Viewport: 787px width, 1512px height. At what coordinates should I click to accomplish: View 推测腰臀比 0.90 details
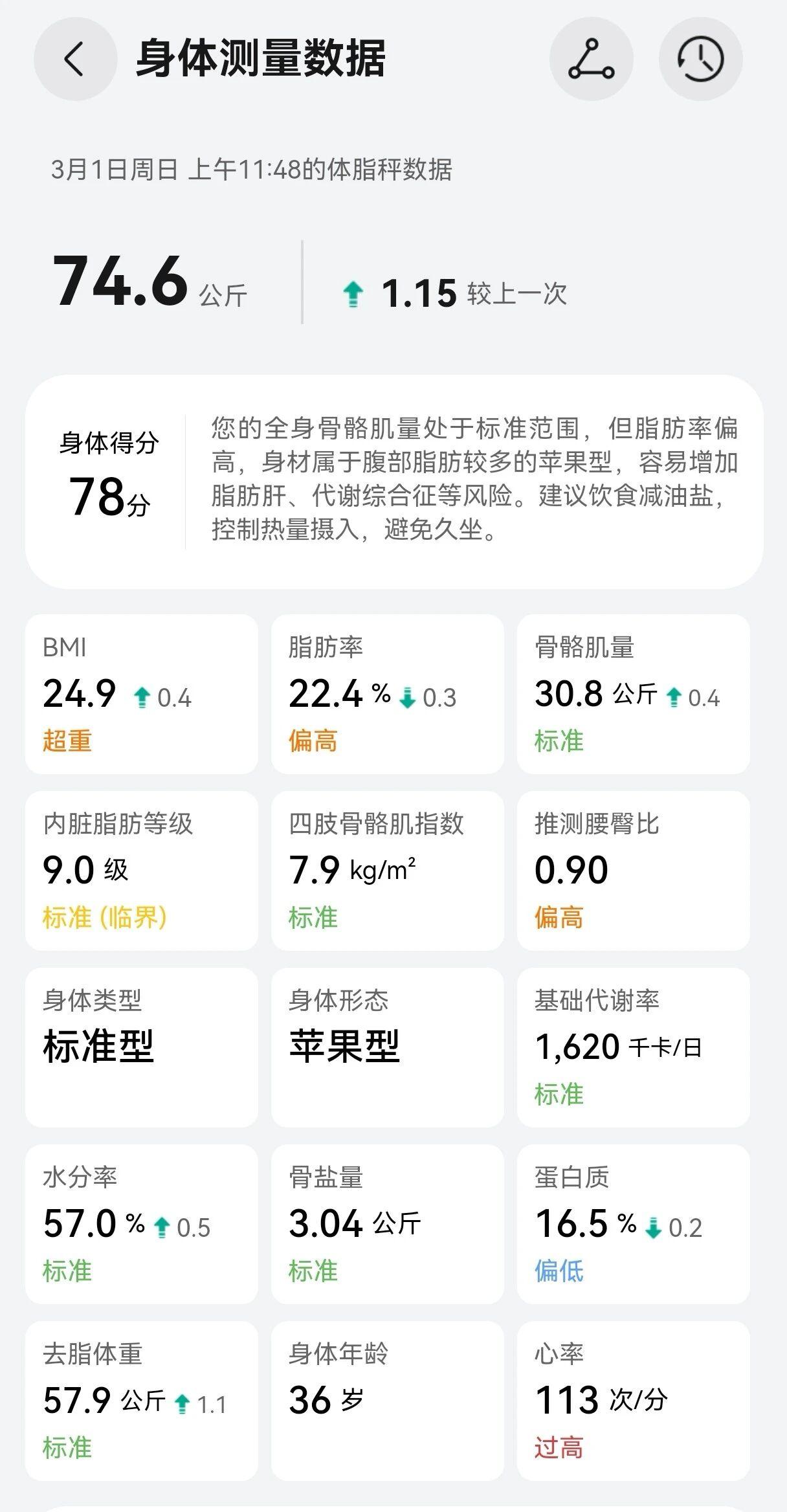pos(633,870)
